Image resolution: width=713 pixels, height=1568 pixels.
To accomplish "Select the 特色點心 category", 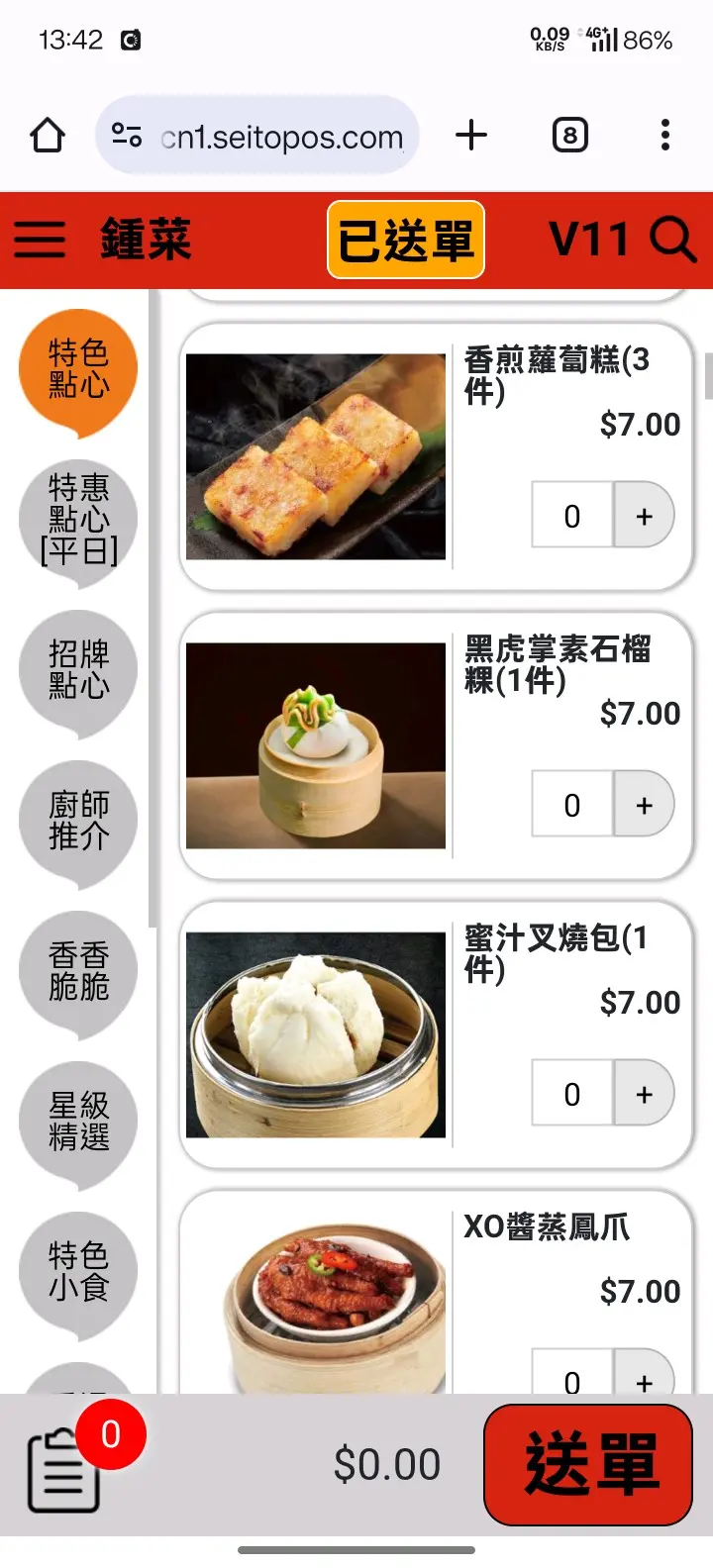I will (78, 369).
